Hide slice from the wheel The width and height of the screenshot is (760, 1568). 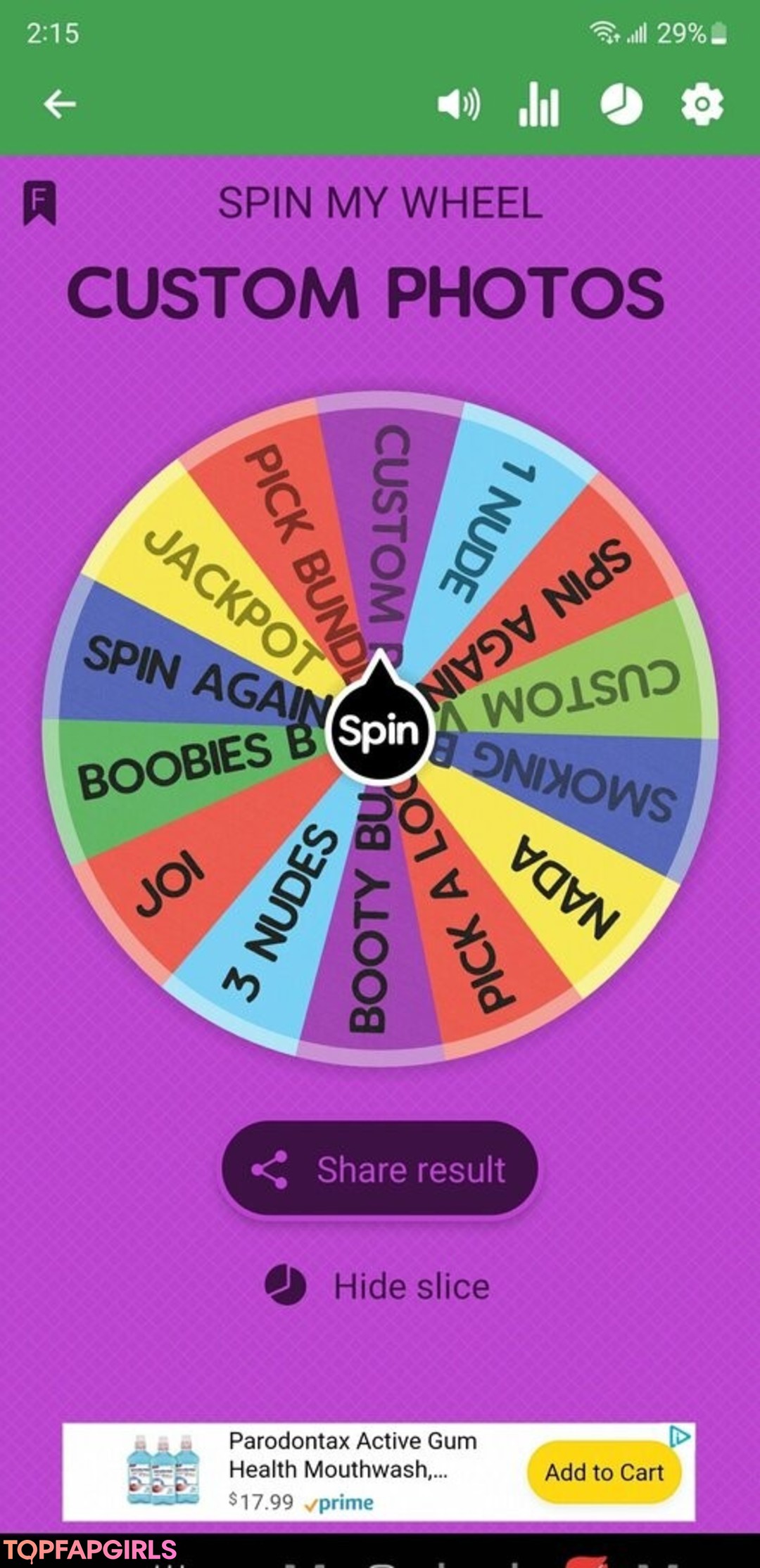pos(379,1285)
